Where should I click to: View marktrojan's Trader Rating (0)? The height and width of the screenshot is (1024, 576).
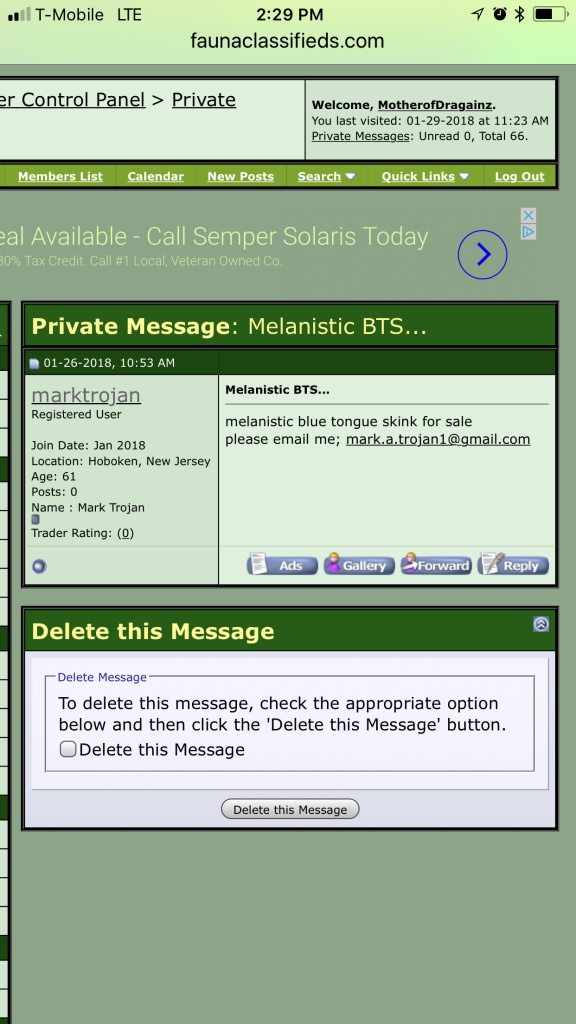click(x=125, y=534)
